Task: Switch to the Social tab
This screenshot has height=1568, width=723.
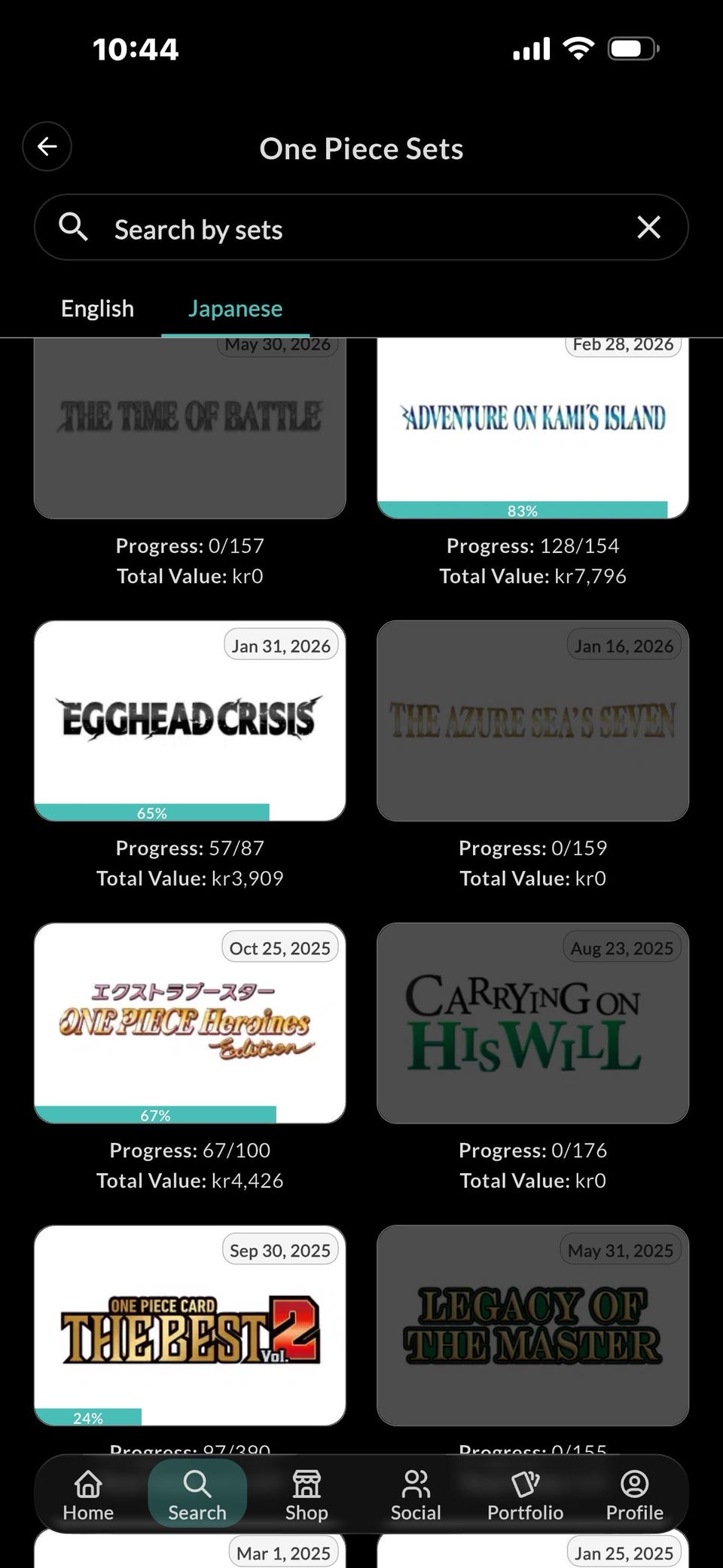Action: (x=416, y=1495)
